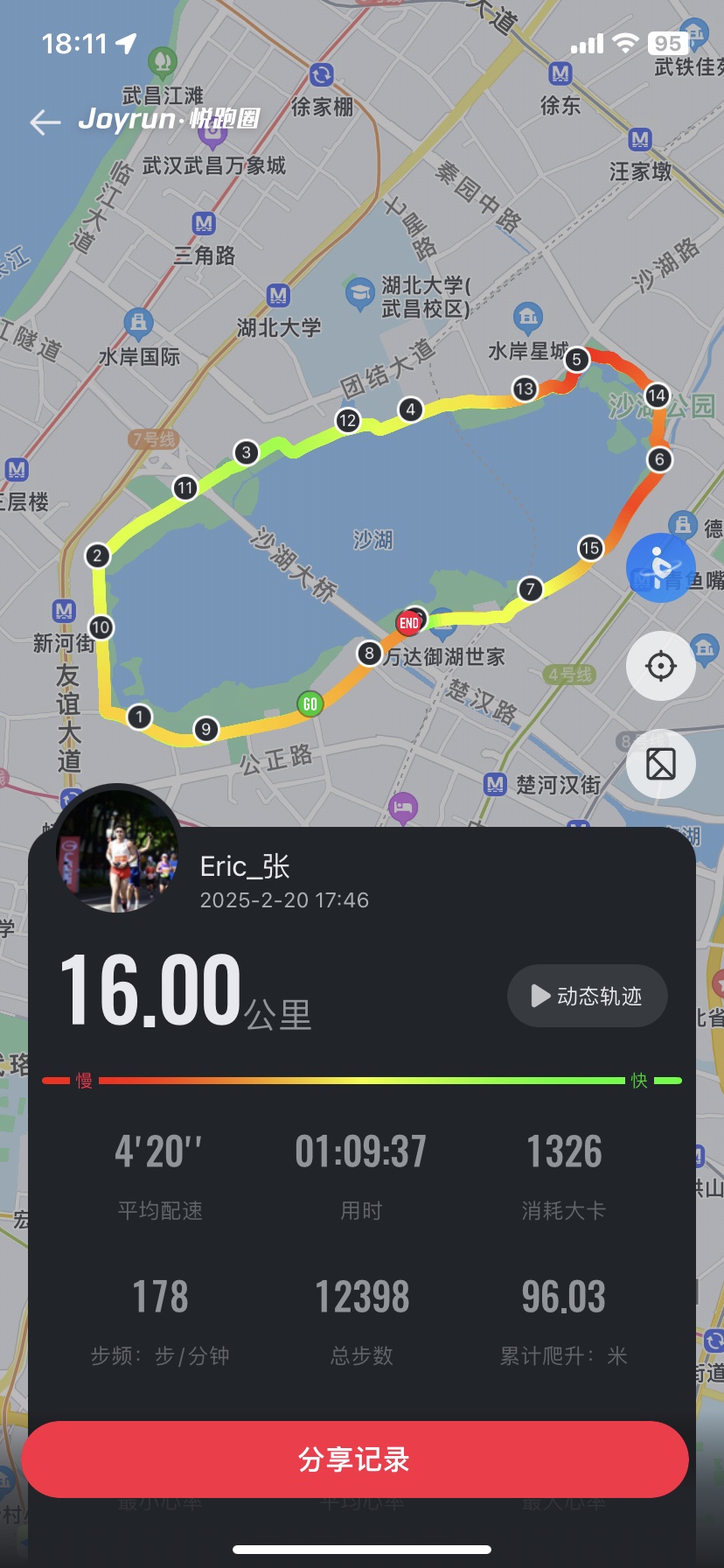724x1568 pixels.
Task: Play the 动态轨迹 animated route
Action: click(588, 996)
